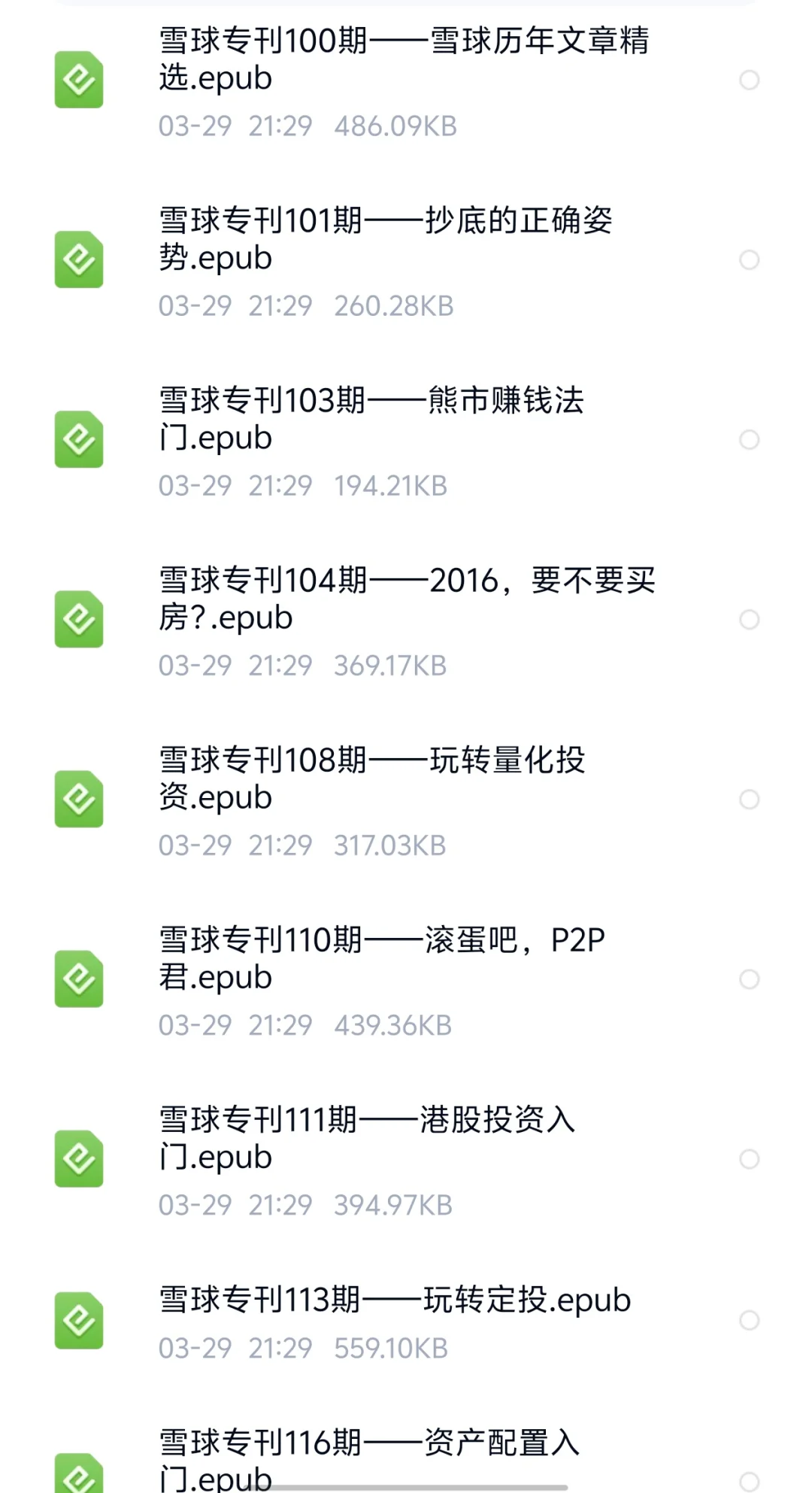812x1493 pixels.
Task: Open 雪球专刊104期 2016要不要买房 file
Action: (406, 620)
